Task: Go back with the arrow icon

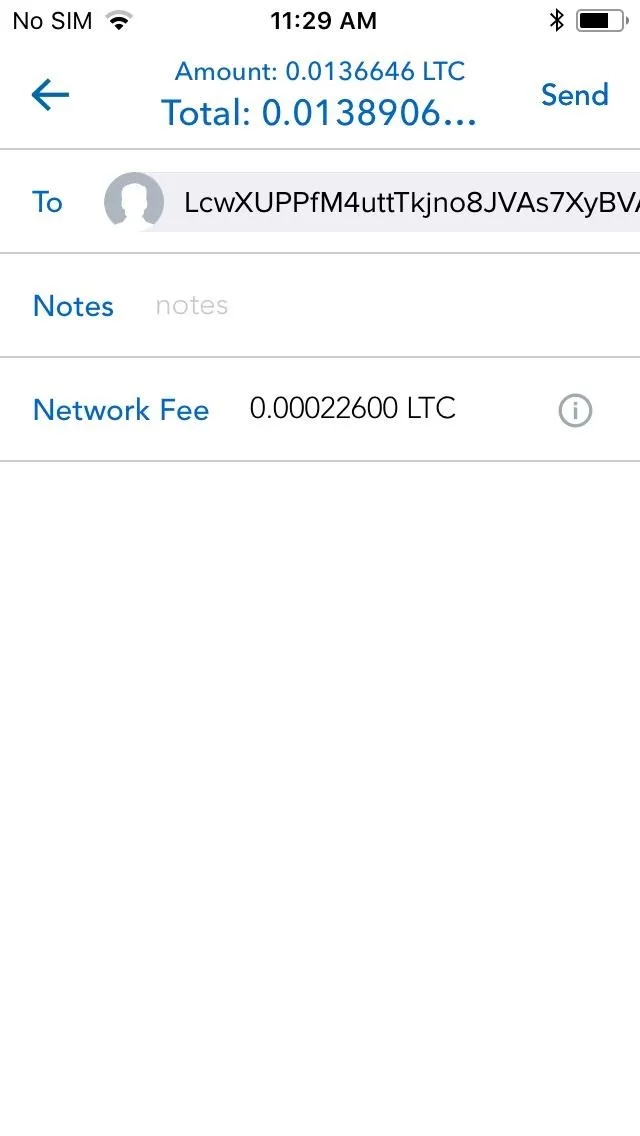Action: click(x=50, y=95)
